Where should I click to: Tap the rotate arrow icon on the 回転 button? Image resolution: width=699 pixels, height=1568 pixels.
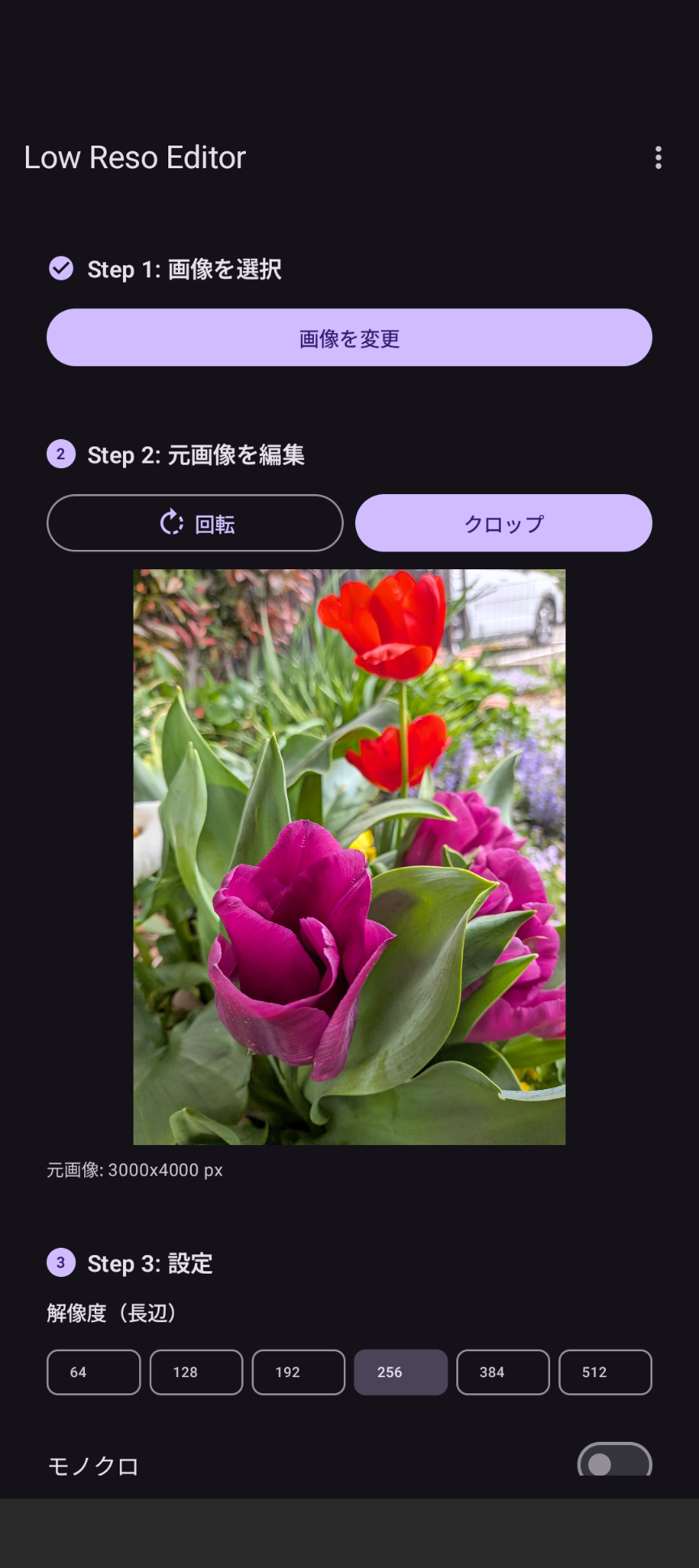click(171, 523)
